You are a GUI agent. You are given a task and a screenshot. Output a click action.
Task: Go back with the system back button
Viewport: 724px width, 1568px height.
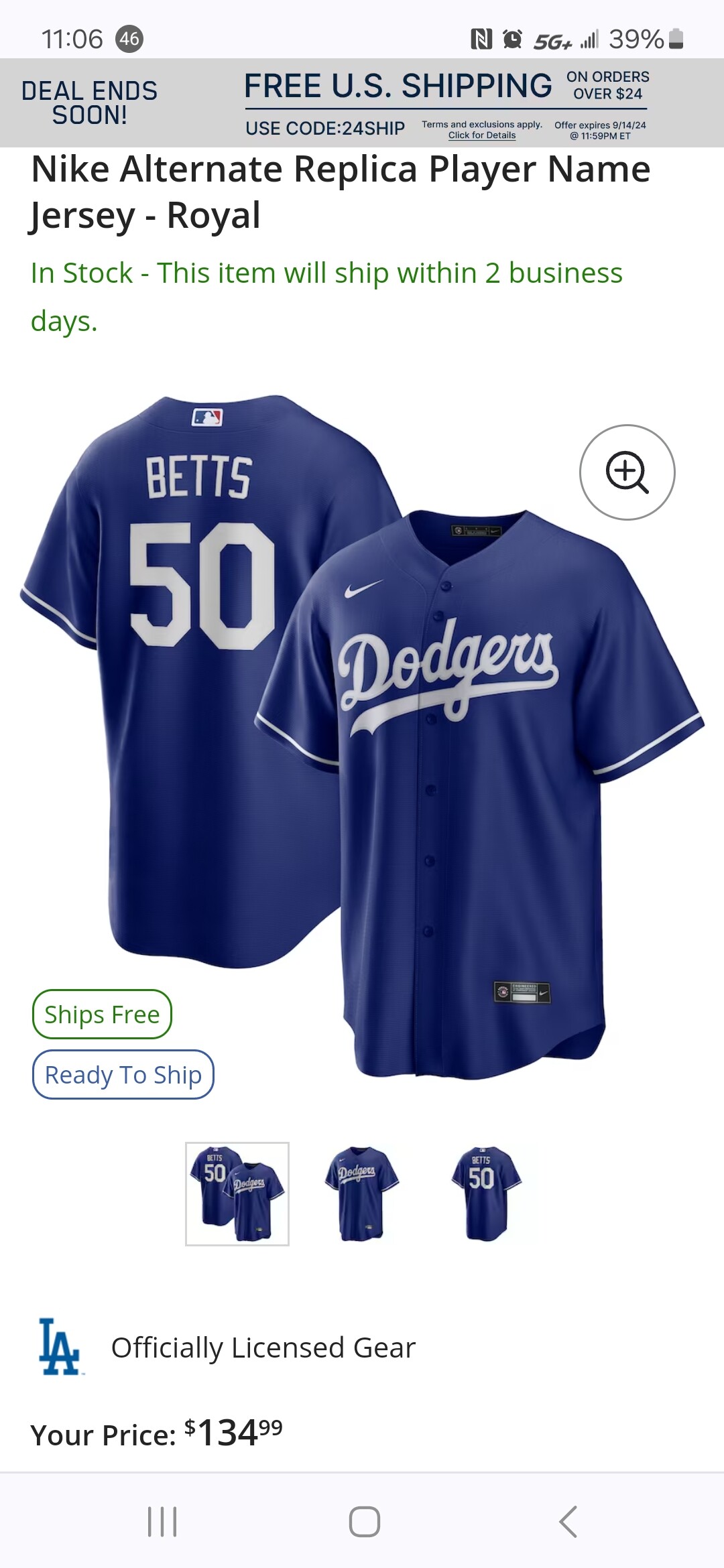pos(568,1521)
